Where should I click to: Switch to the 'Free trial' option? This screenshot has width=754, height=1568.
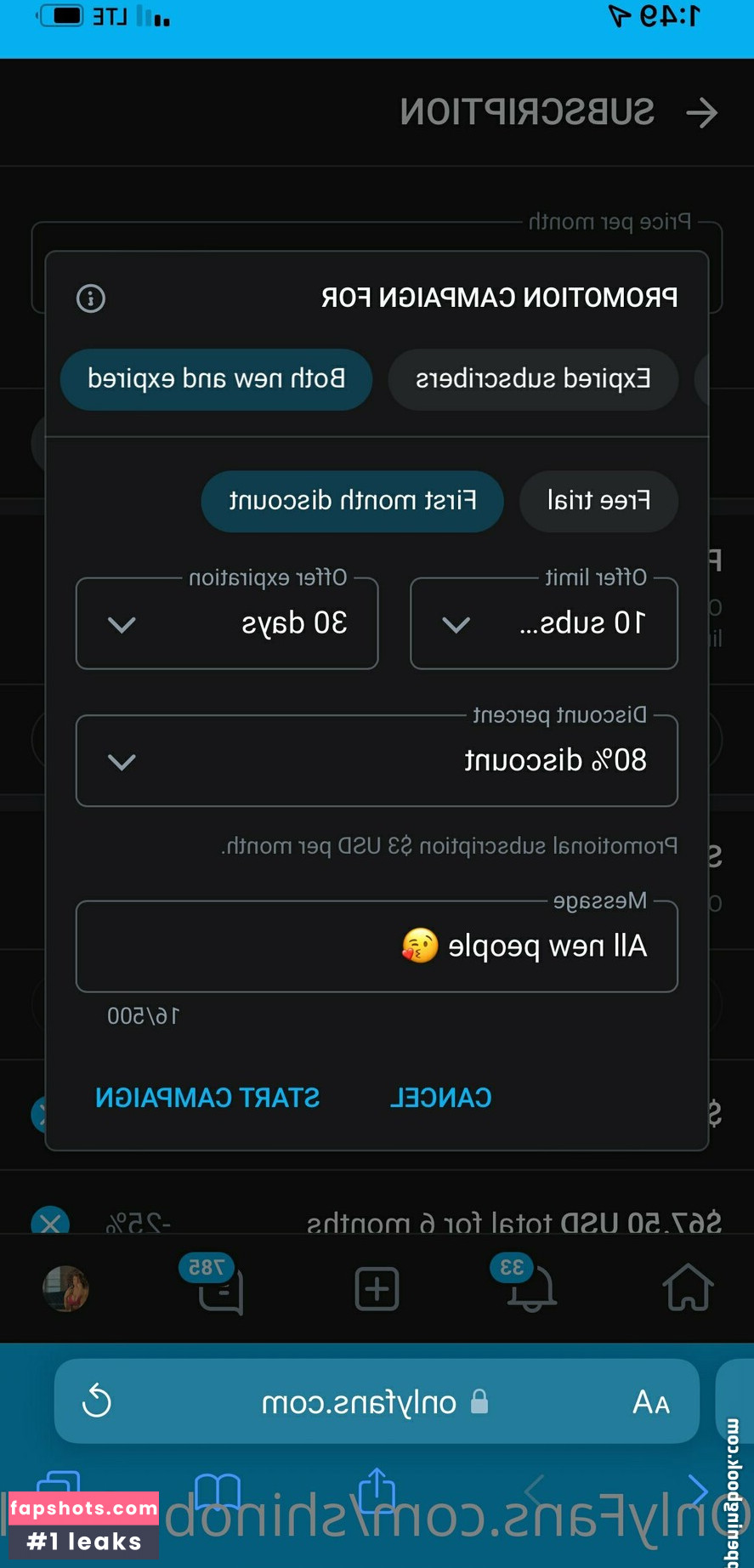click(x=598, y=501)
